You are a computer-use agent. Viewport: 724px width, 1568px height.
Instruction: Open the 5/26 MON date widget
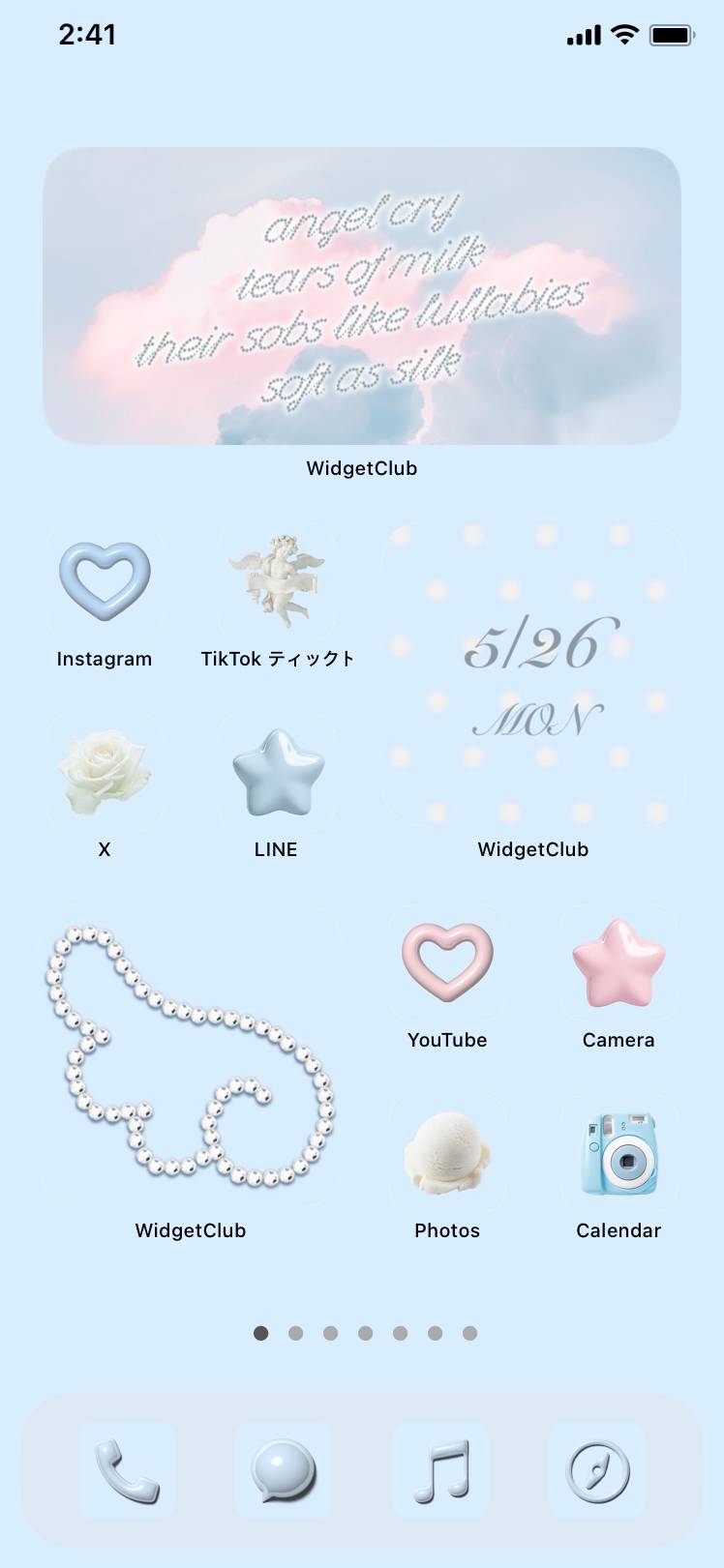coord(533,674)
